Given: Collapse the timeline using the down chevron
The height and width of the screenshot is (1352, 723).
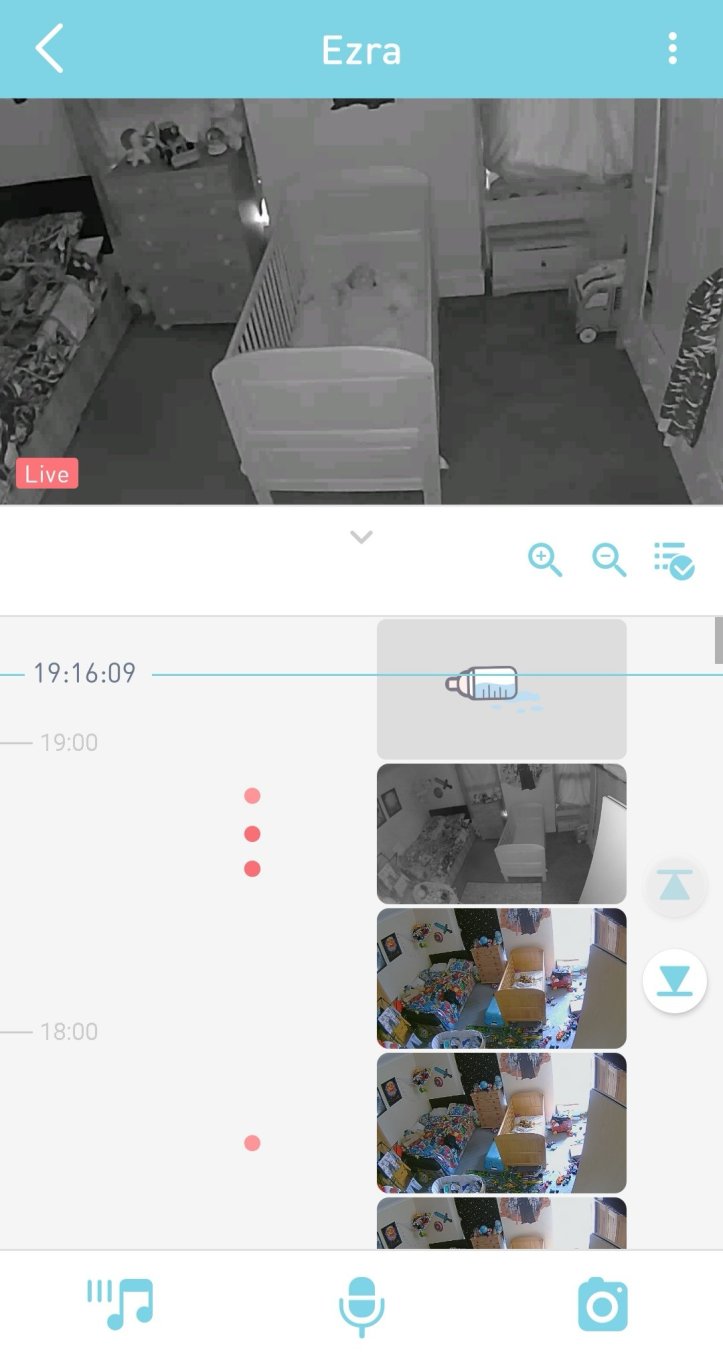Looking at the screenshot, I should point(361,538).
